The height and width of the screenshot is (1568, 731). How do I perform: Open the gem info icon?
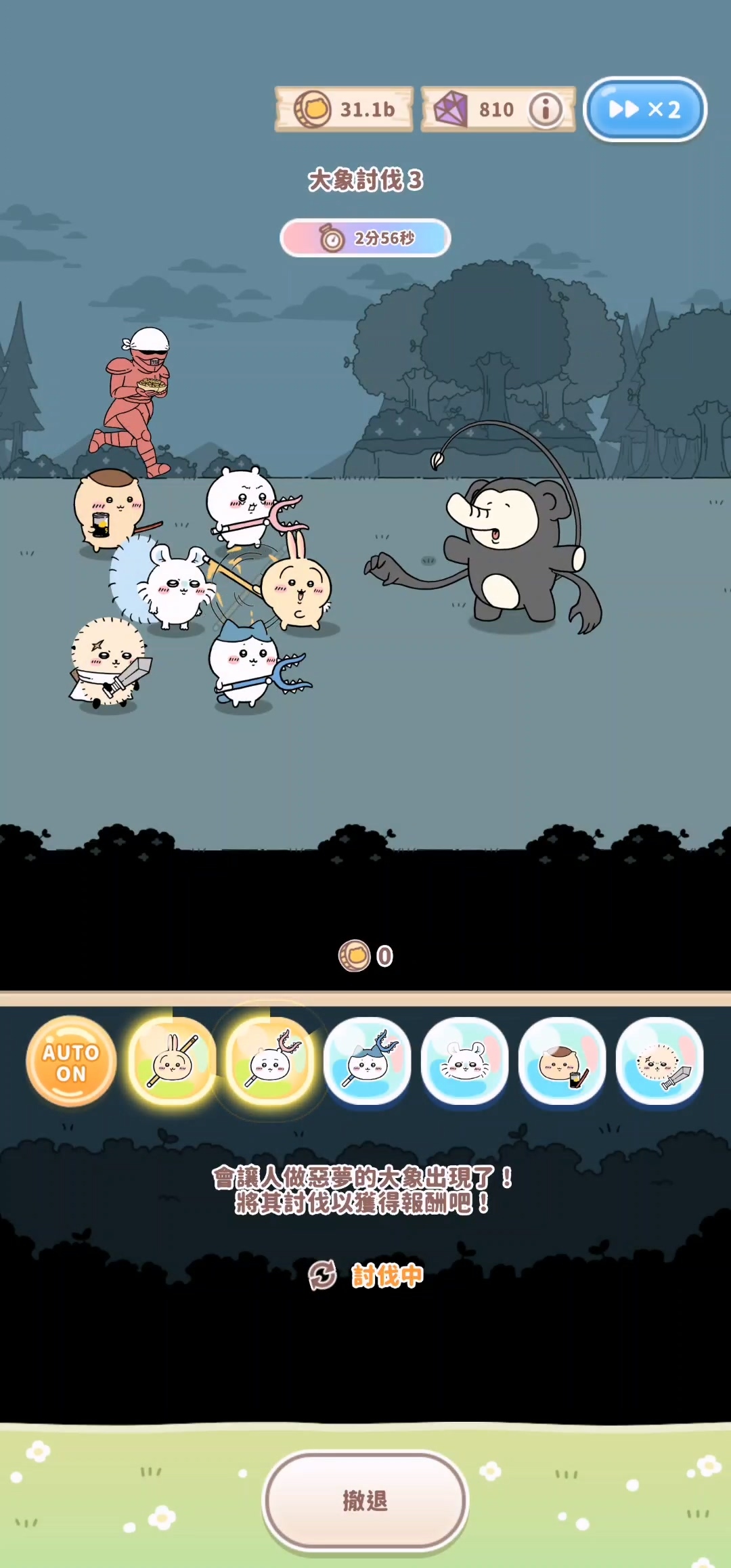point(546,110)
